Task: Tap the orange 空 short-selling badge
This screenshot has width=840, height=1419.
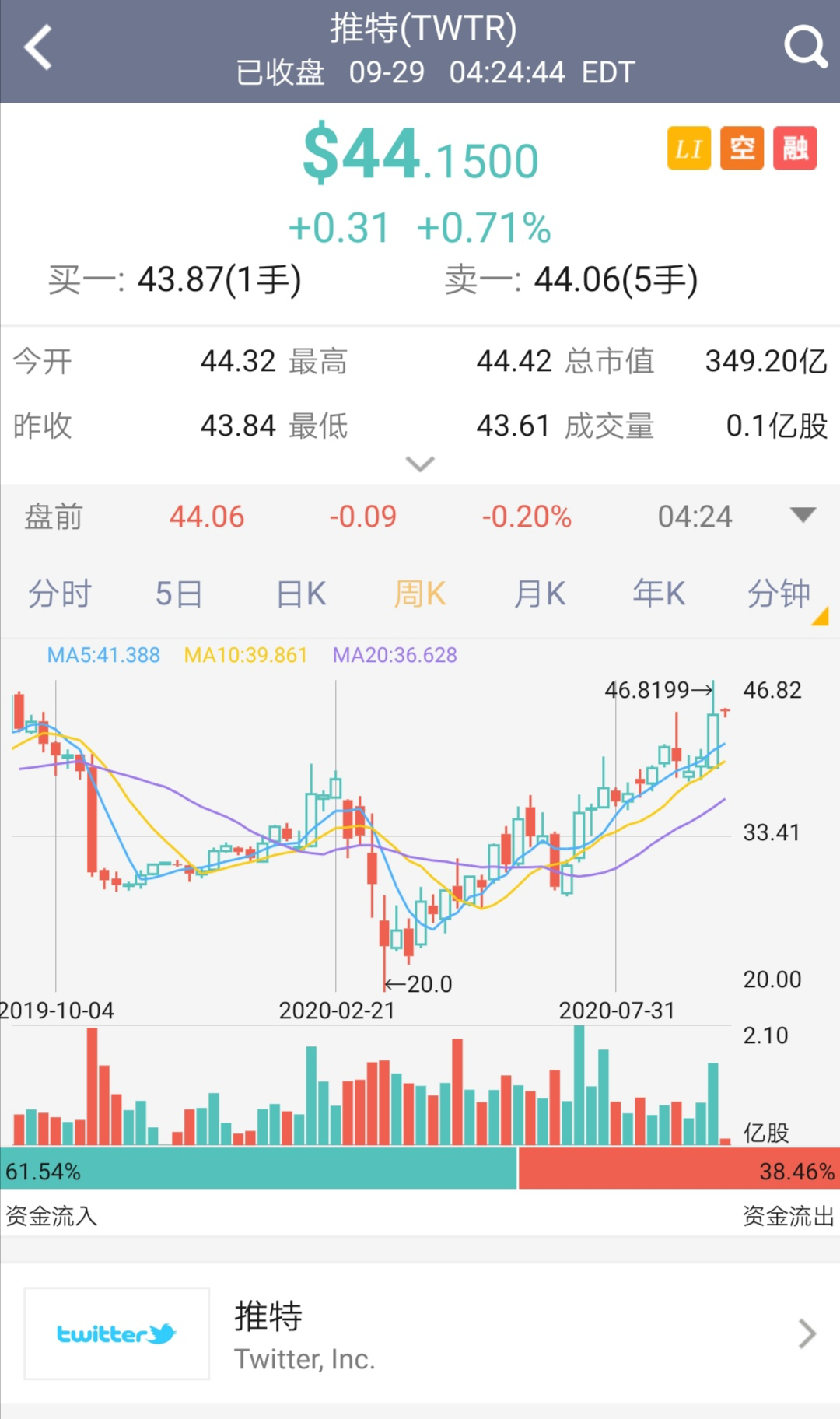Action: point(742,148)
